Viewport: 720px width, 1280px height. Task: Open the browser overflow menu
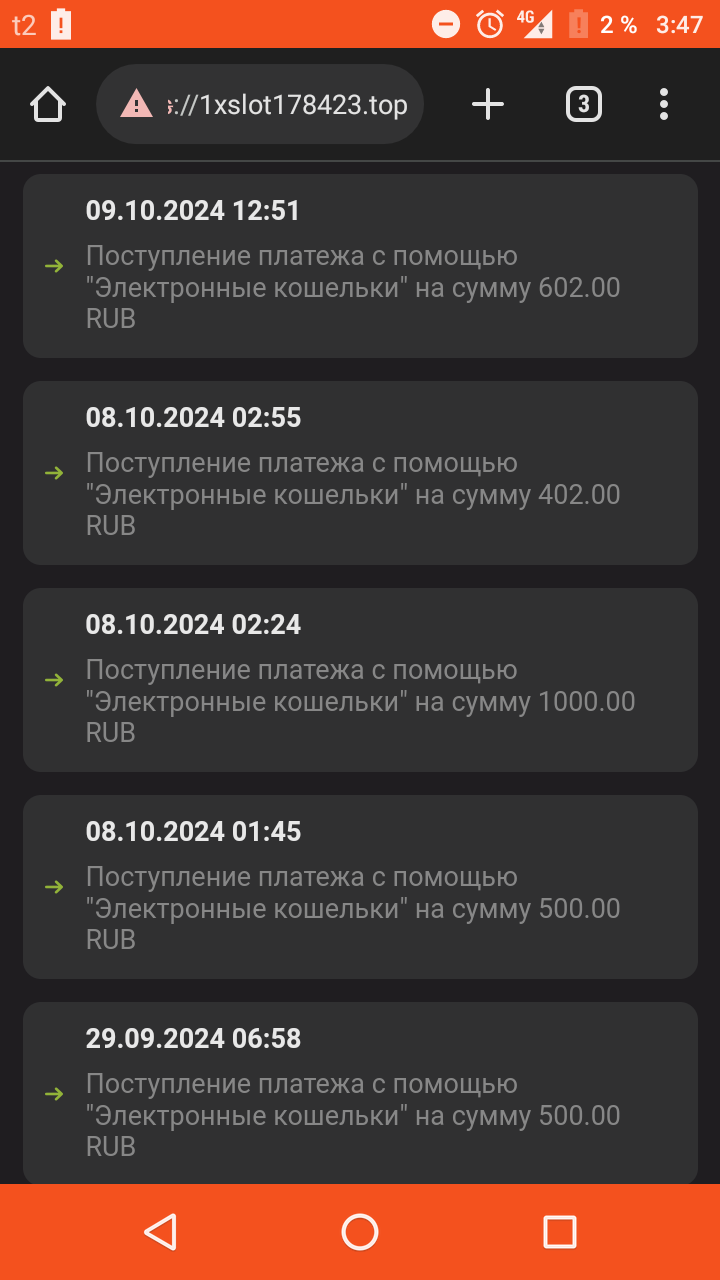[664, 104]
